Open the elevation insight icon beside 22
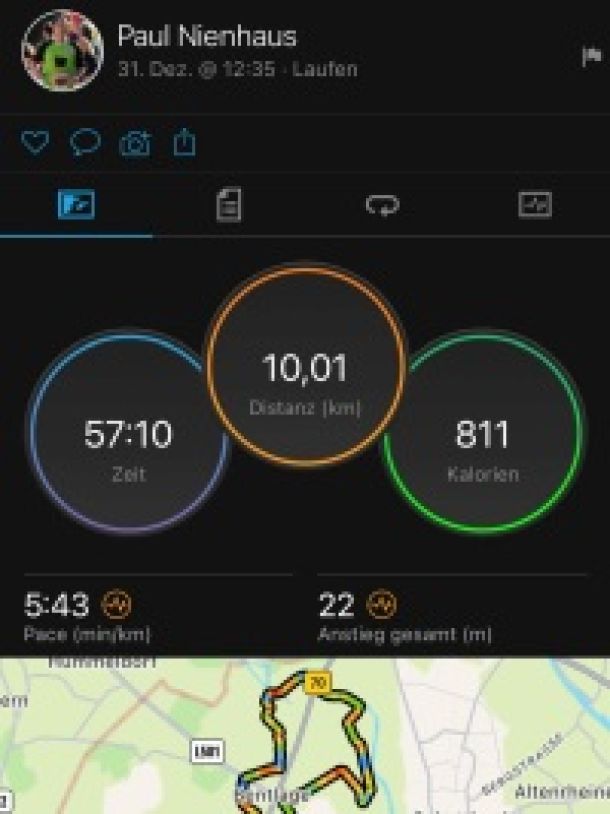610x814 pixels. click(x=381, y=605)
